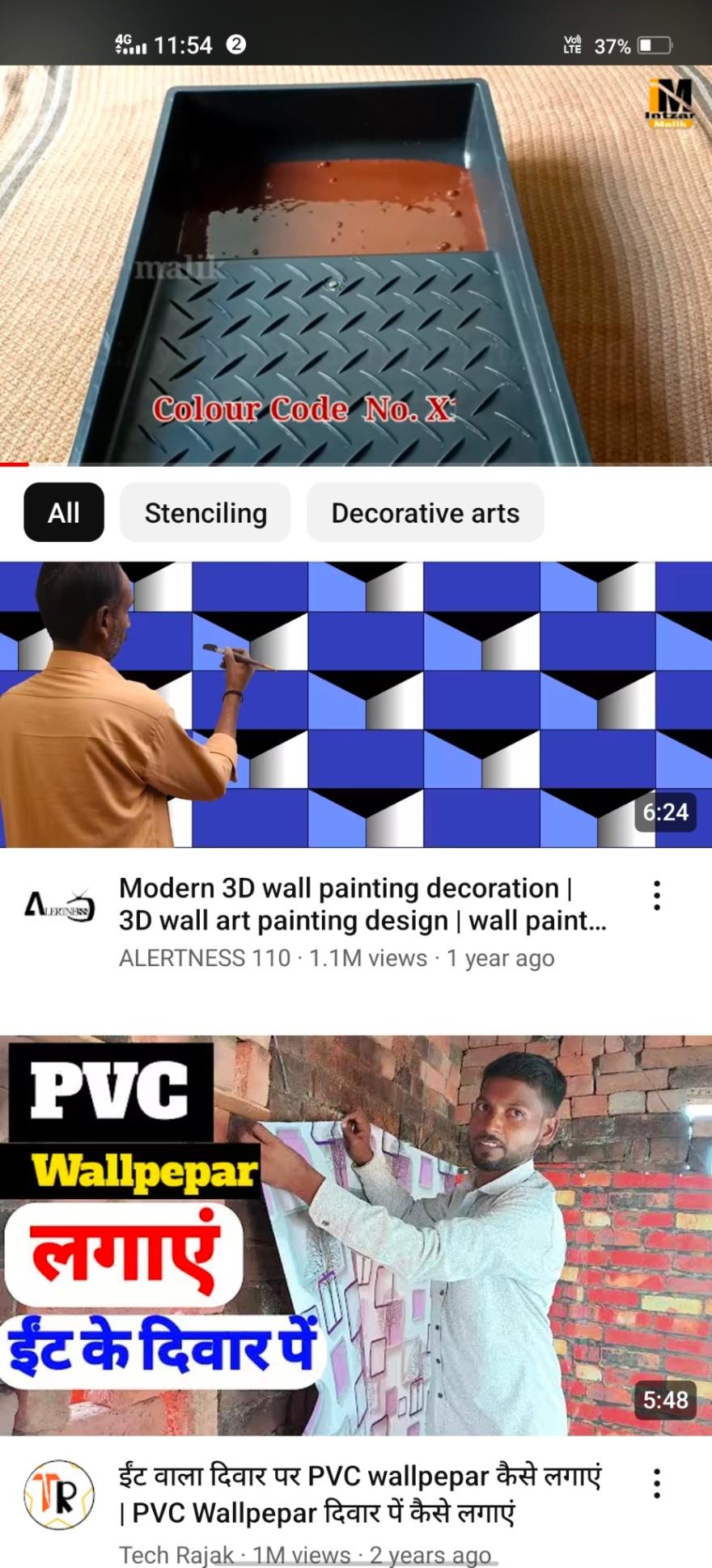Filter by Stenciling chip
This screenshot has height=1568, width=712.
206,513
